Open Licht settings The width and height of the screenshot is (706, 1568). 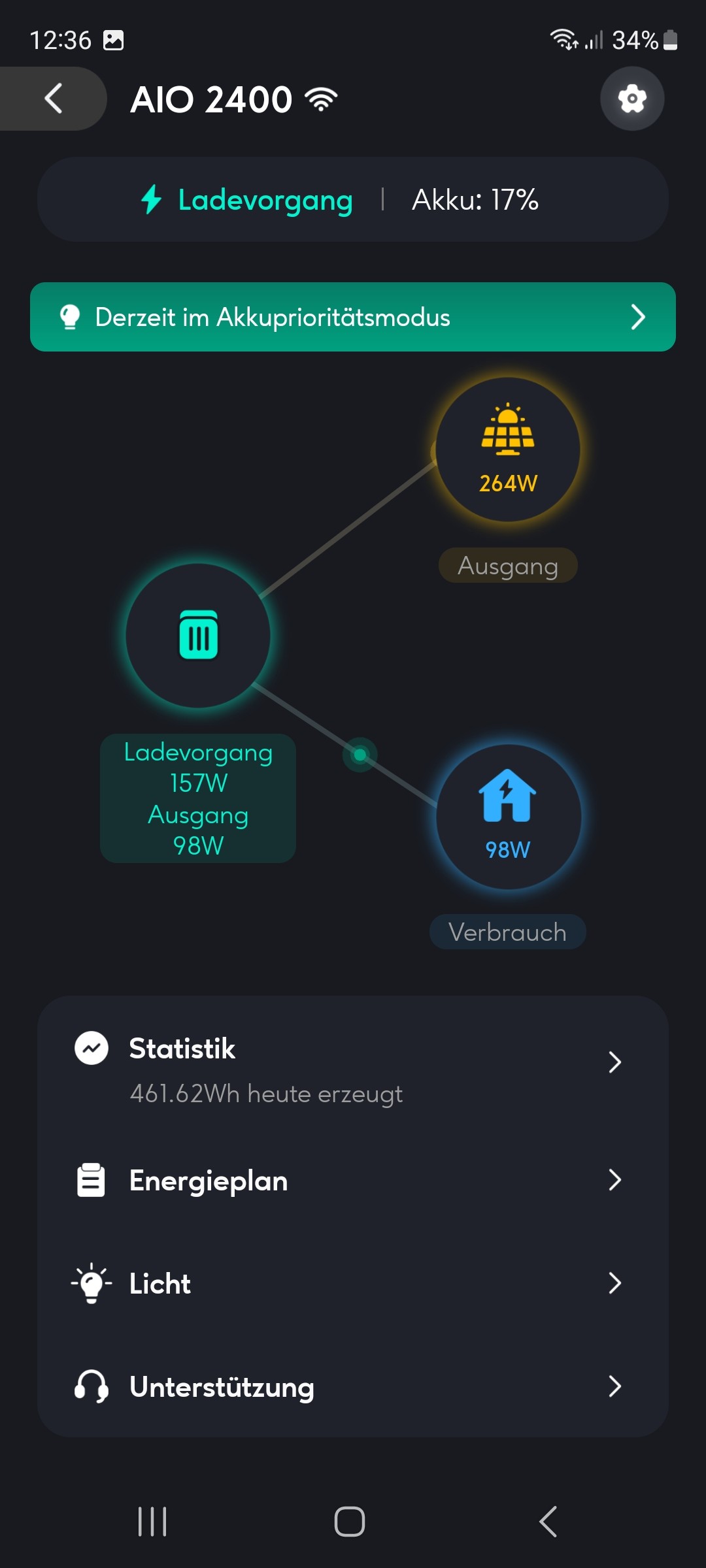click(353, 1284)
